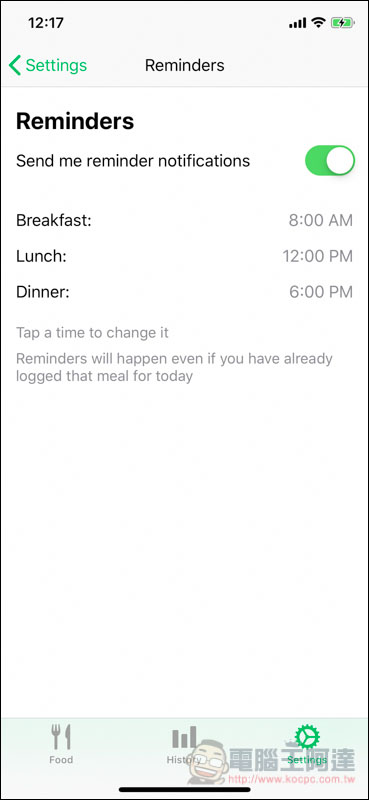The image size is (369, 800).
Task: Change the Breakfast reminder time
Action: [321, 220]
